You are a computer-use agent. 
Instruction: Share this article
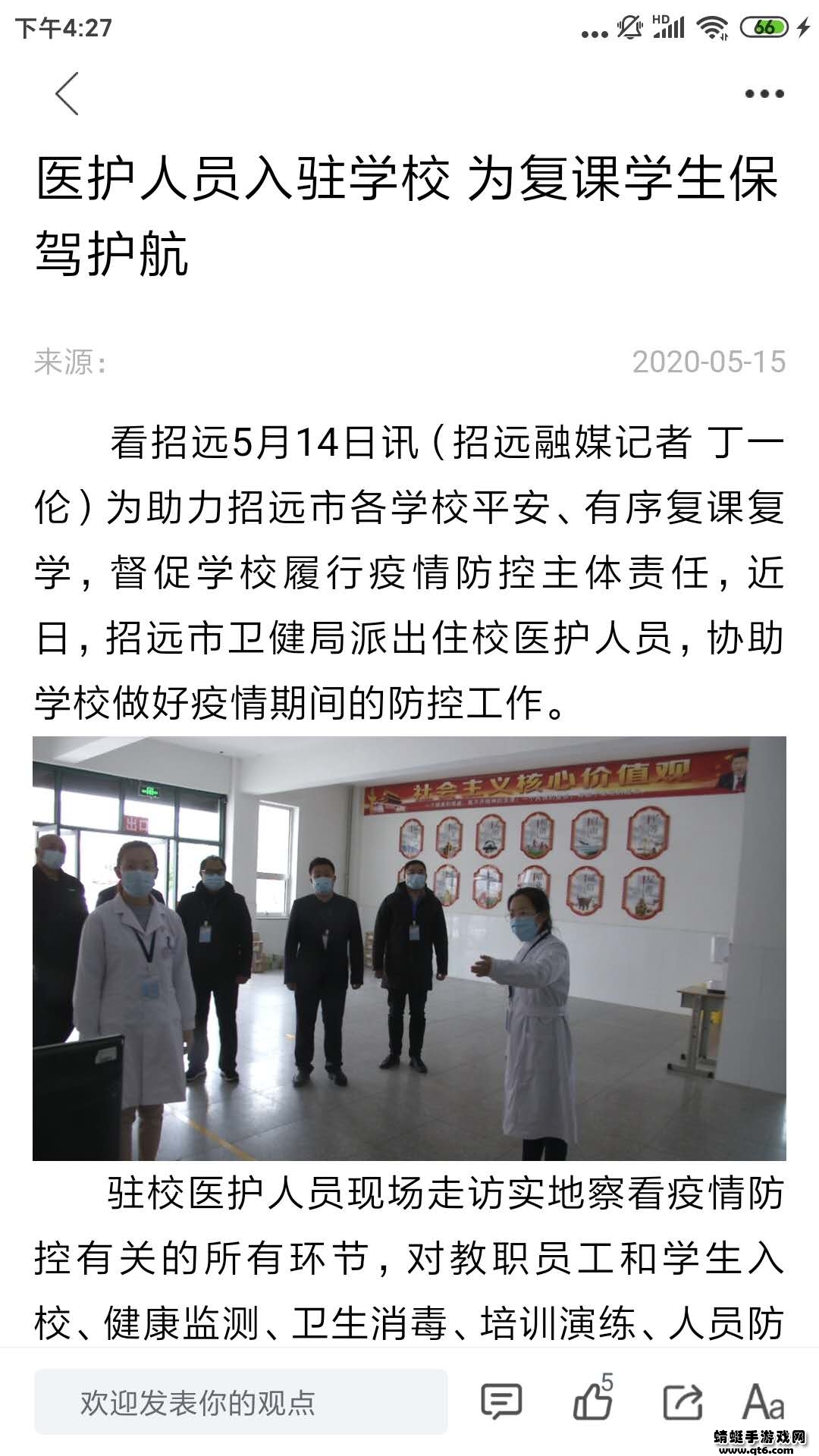coord(682,1401)
